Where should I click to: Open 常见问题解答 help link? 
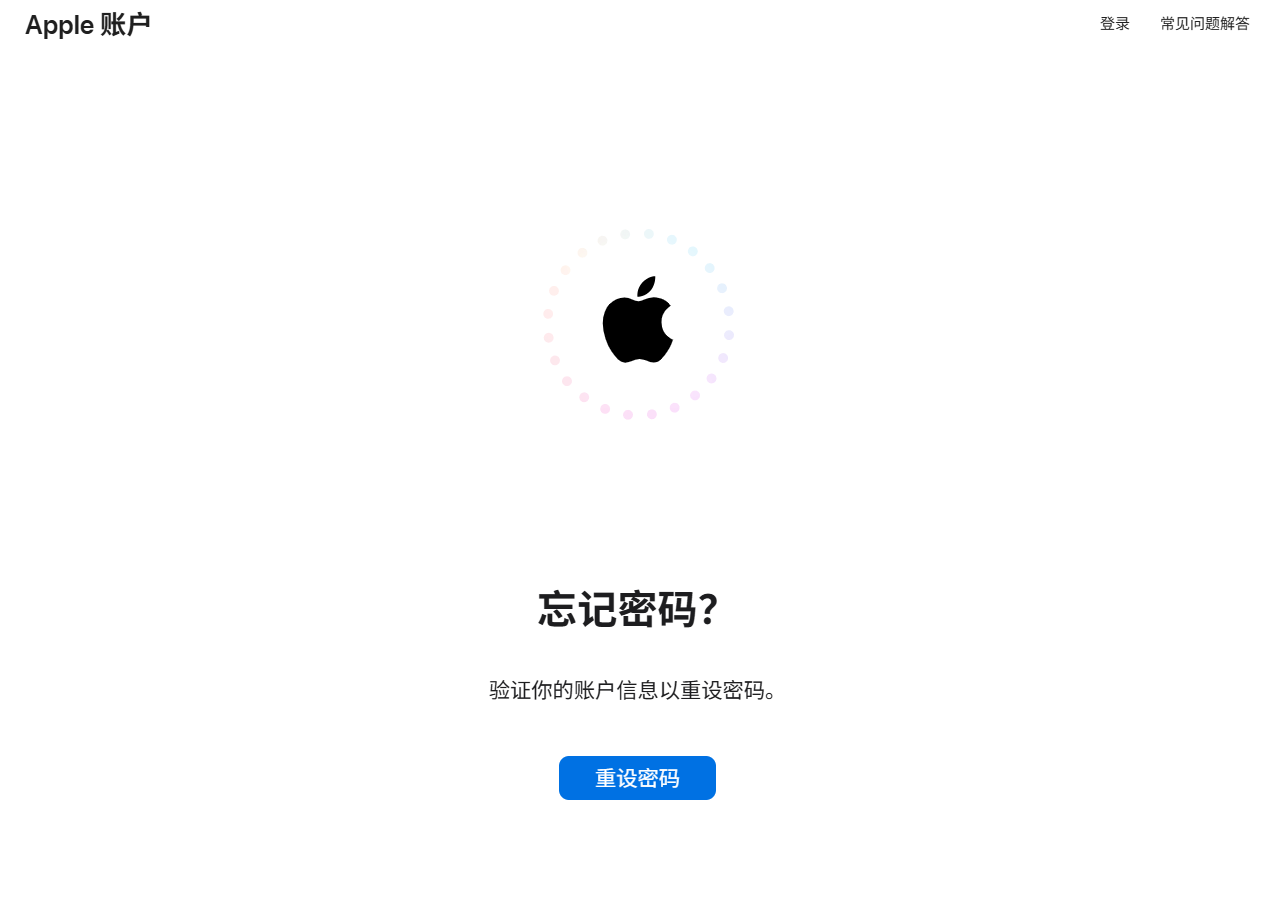[x=1204, y=24]
